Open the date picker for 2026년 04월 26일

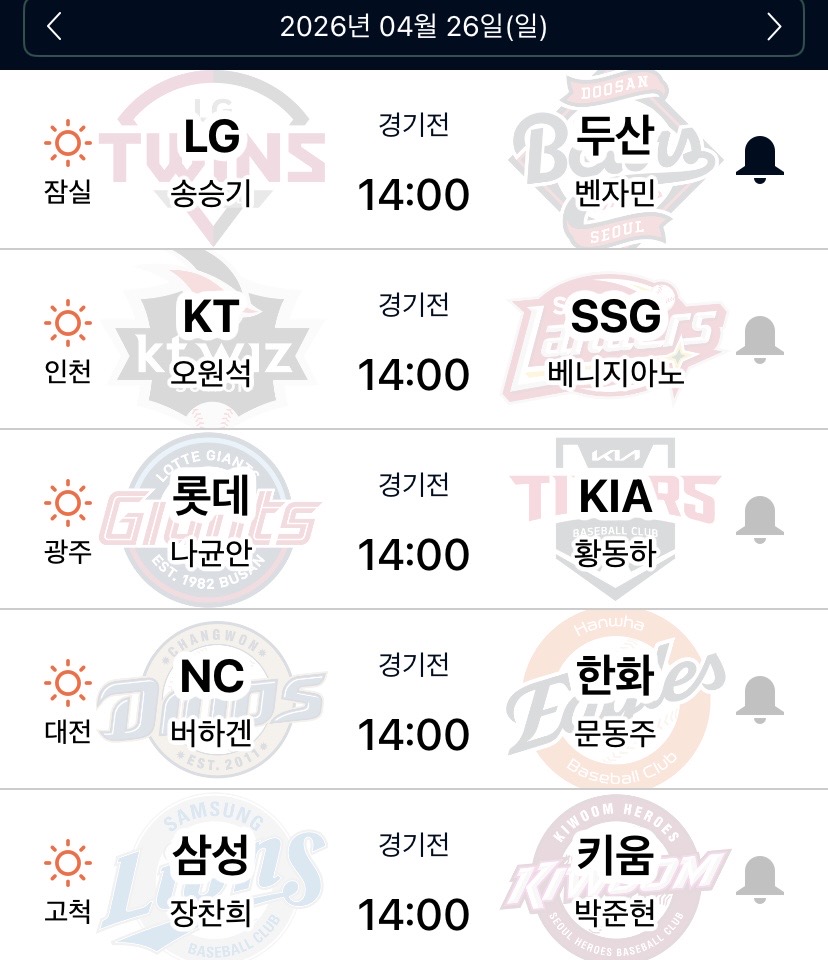[x=413, y=27]
